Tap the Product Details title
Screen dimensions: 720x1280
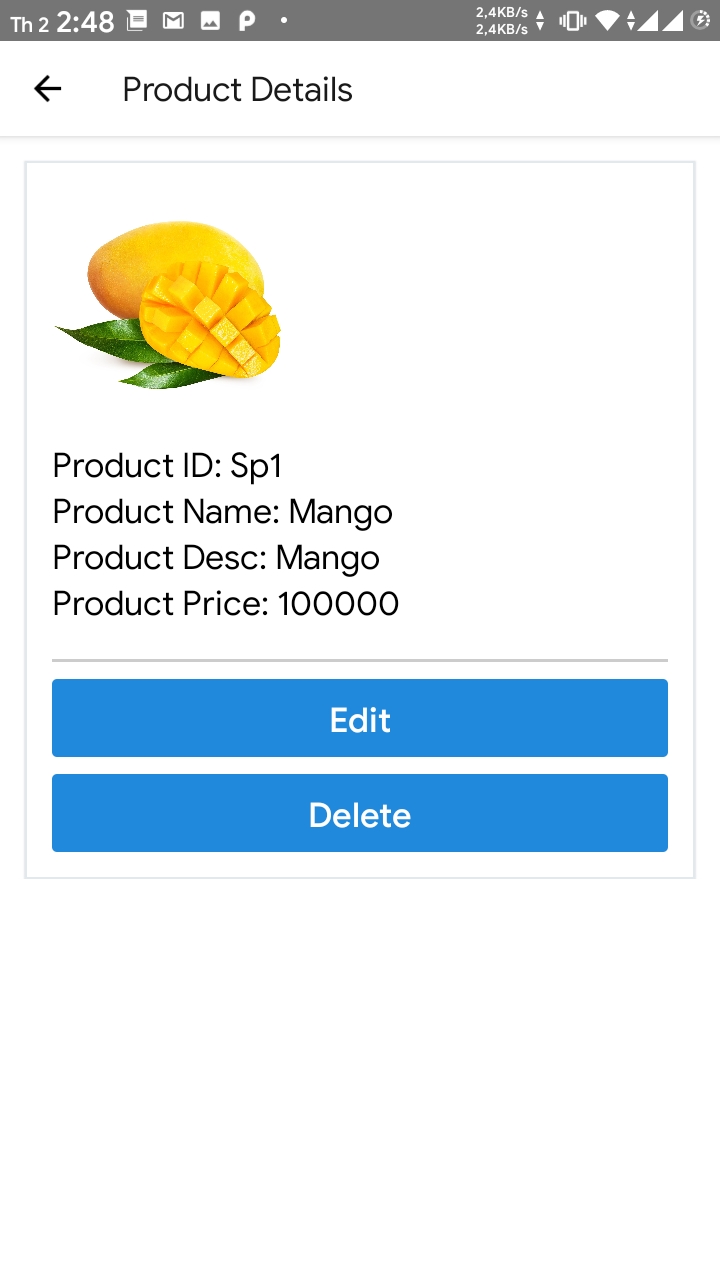[x=237, y=89]
